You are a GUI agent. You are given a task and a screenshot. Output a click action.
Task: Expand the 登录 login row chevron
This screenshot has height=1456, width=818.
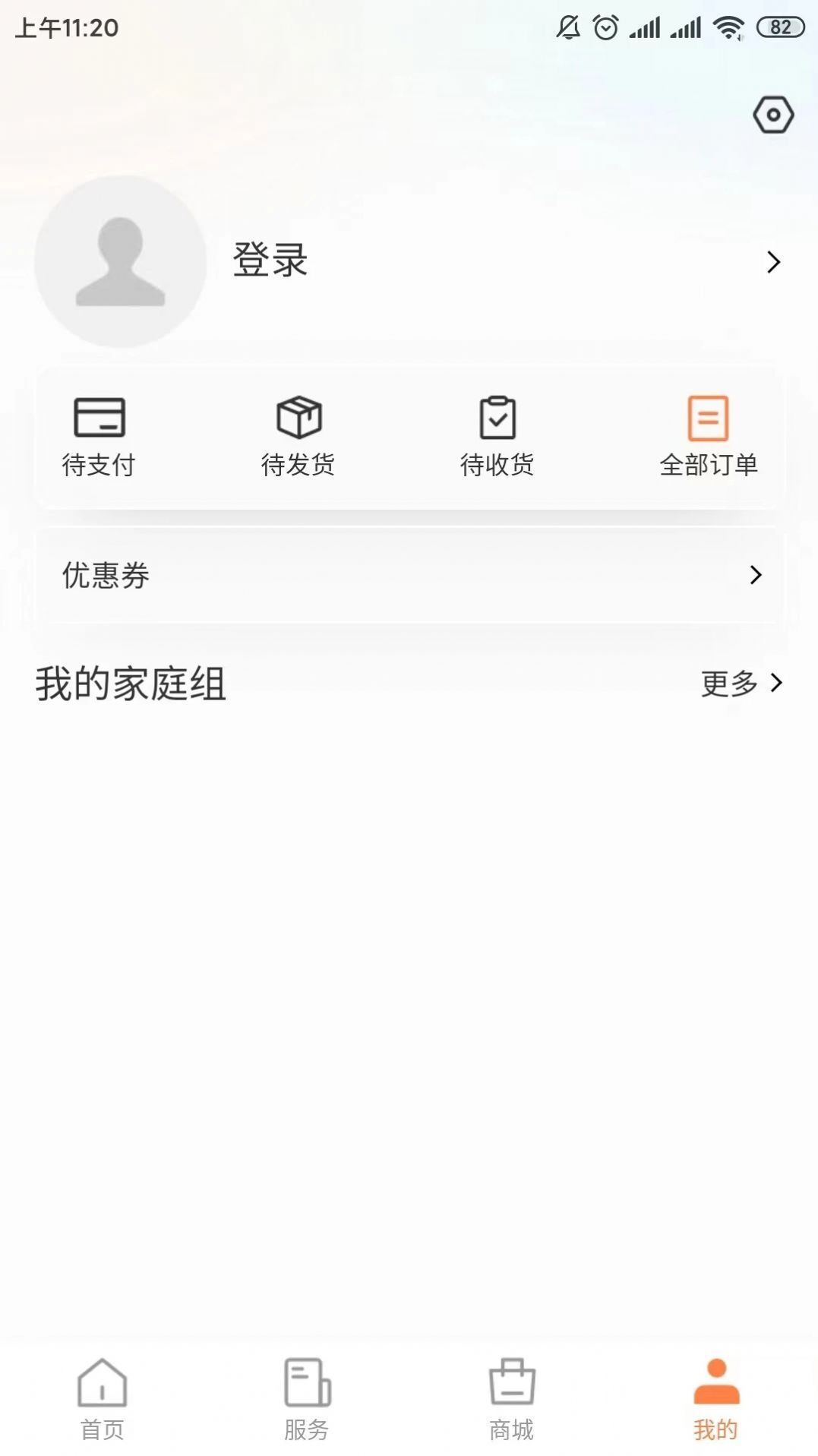tap(775, 261)
